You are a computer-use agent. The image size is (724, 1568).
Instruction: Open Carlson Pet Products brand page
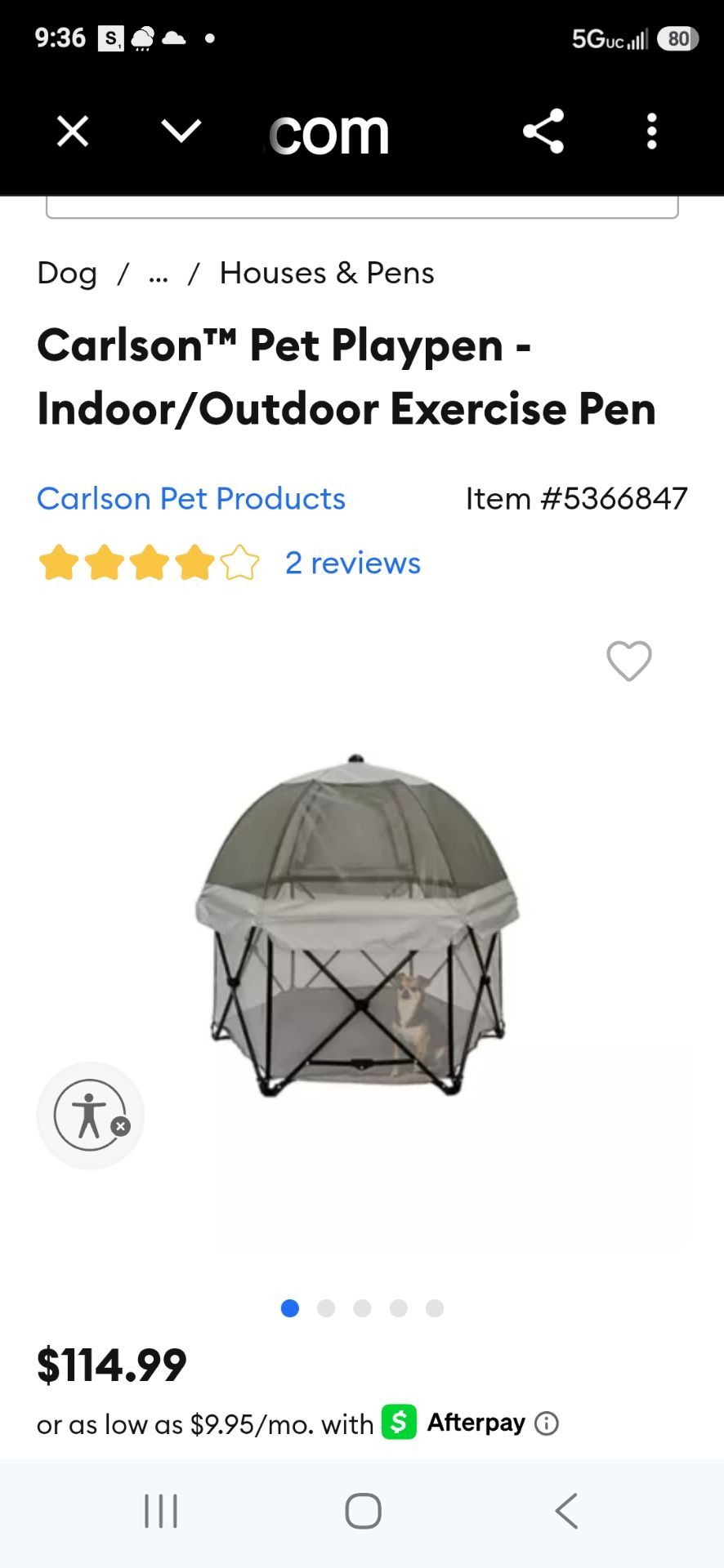[191, 498]
